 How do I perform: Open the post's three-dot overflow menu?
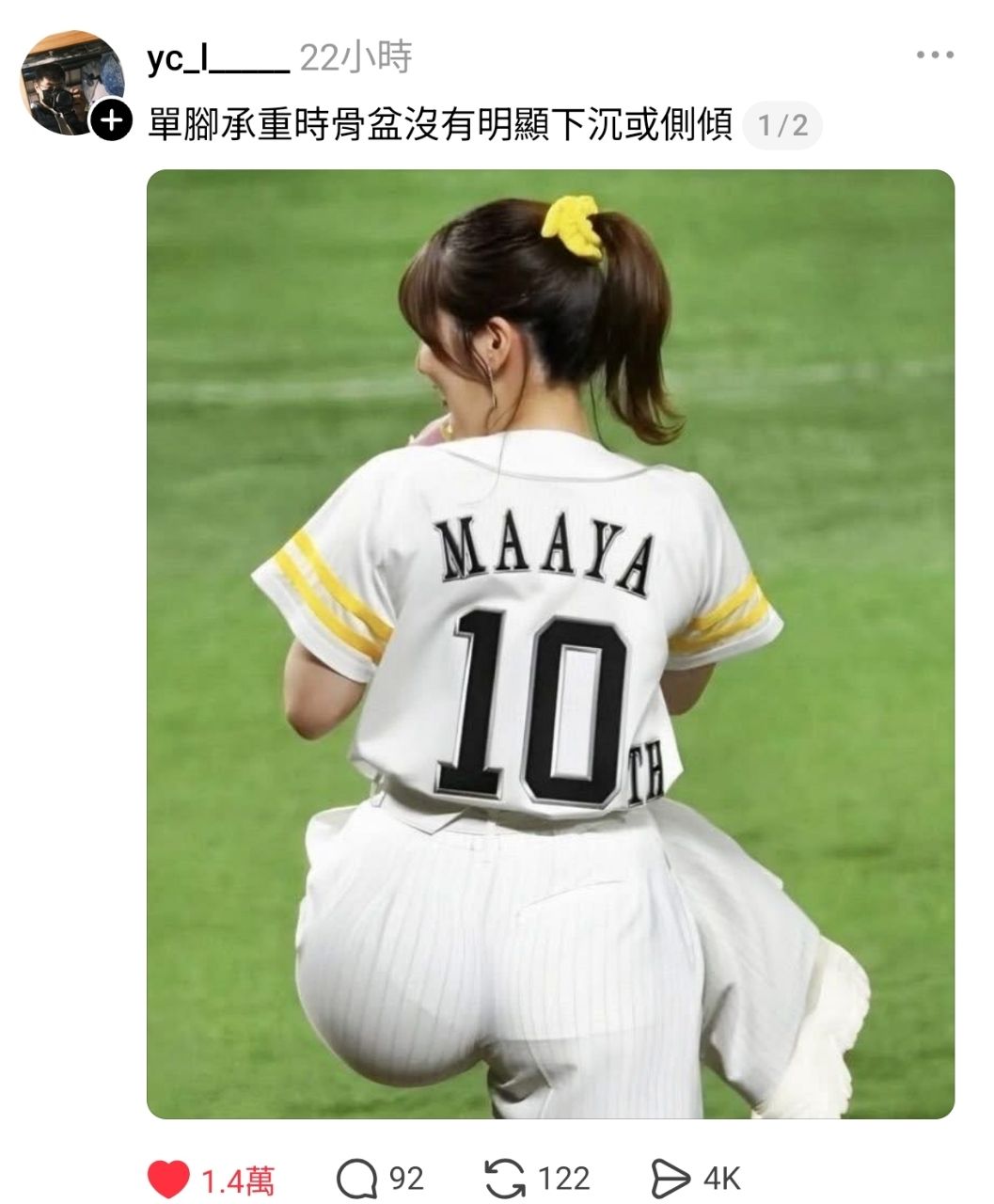[x=935, y=55]
